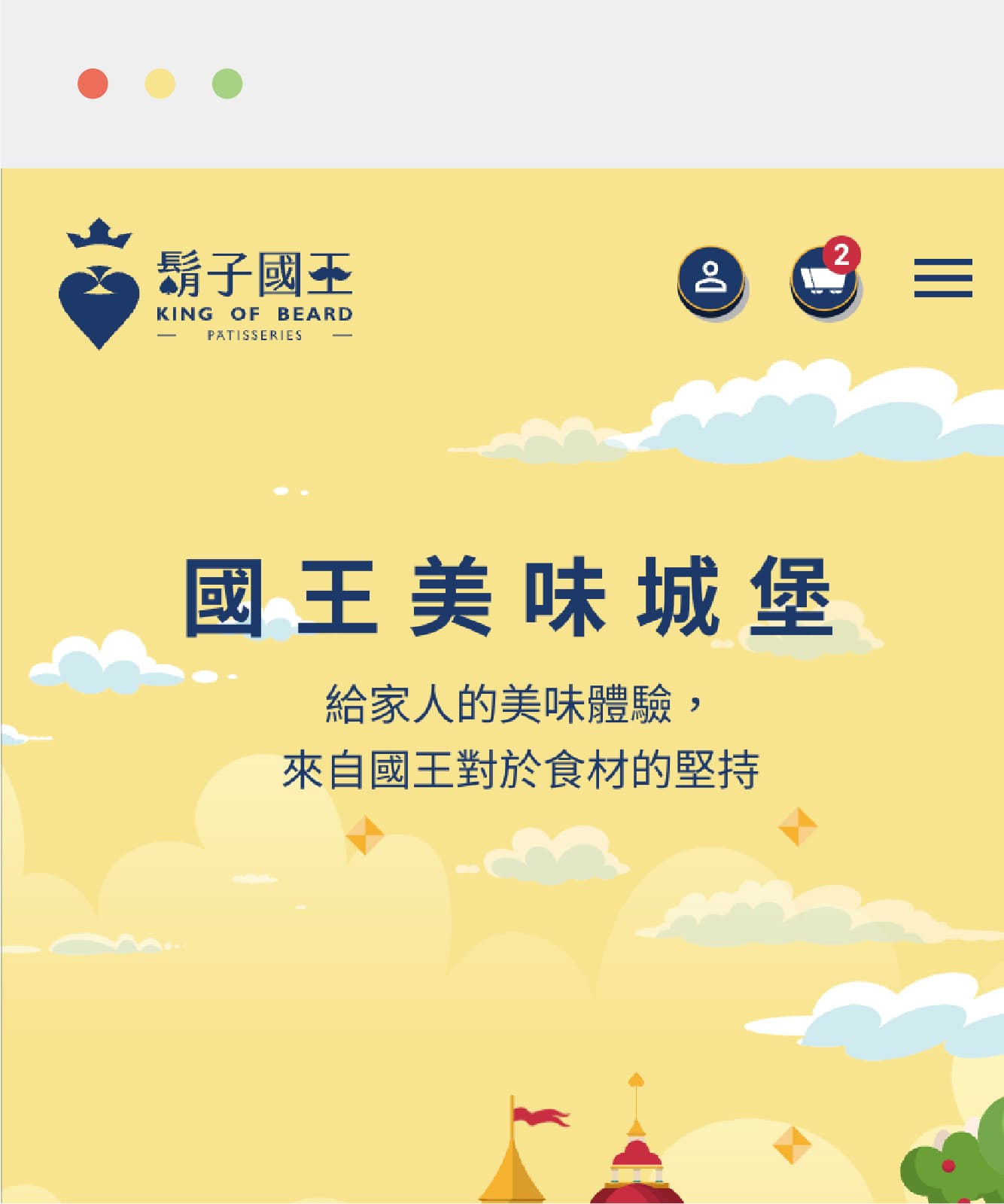Open the shopping cart with 2 items
1004x1204 pixels.
[823, 280]
